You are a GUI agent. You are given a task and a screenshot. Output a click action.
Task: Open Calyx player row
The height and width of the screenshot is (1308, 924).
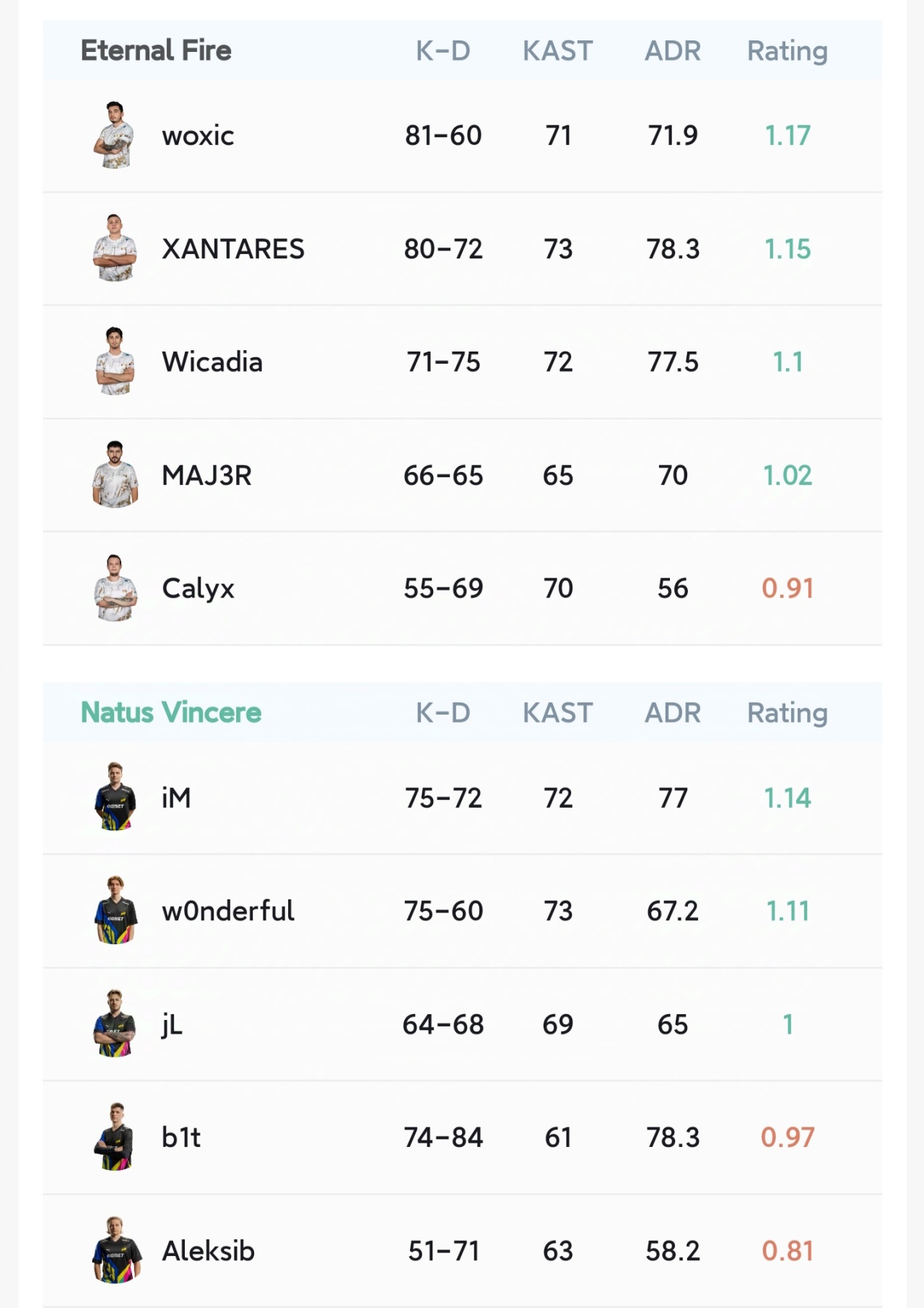point(462,589)
